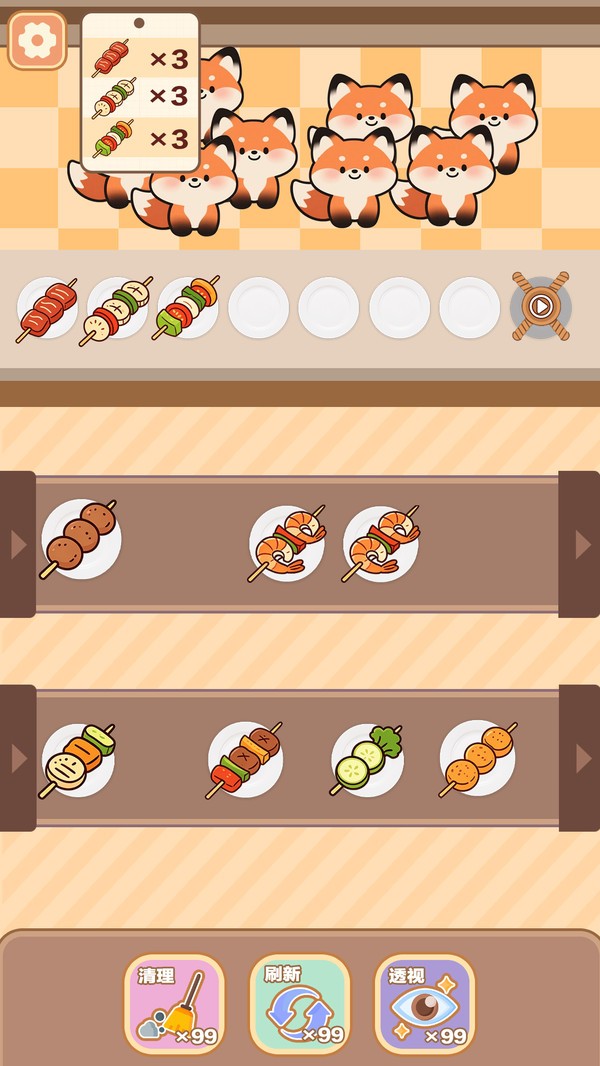Open the settings gear
This screenshot has height=1066, width=600.
coord(37,40)
